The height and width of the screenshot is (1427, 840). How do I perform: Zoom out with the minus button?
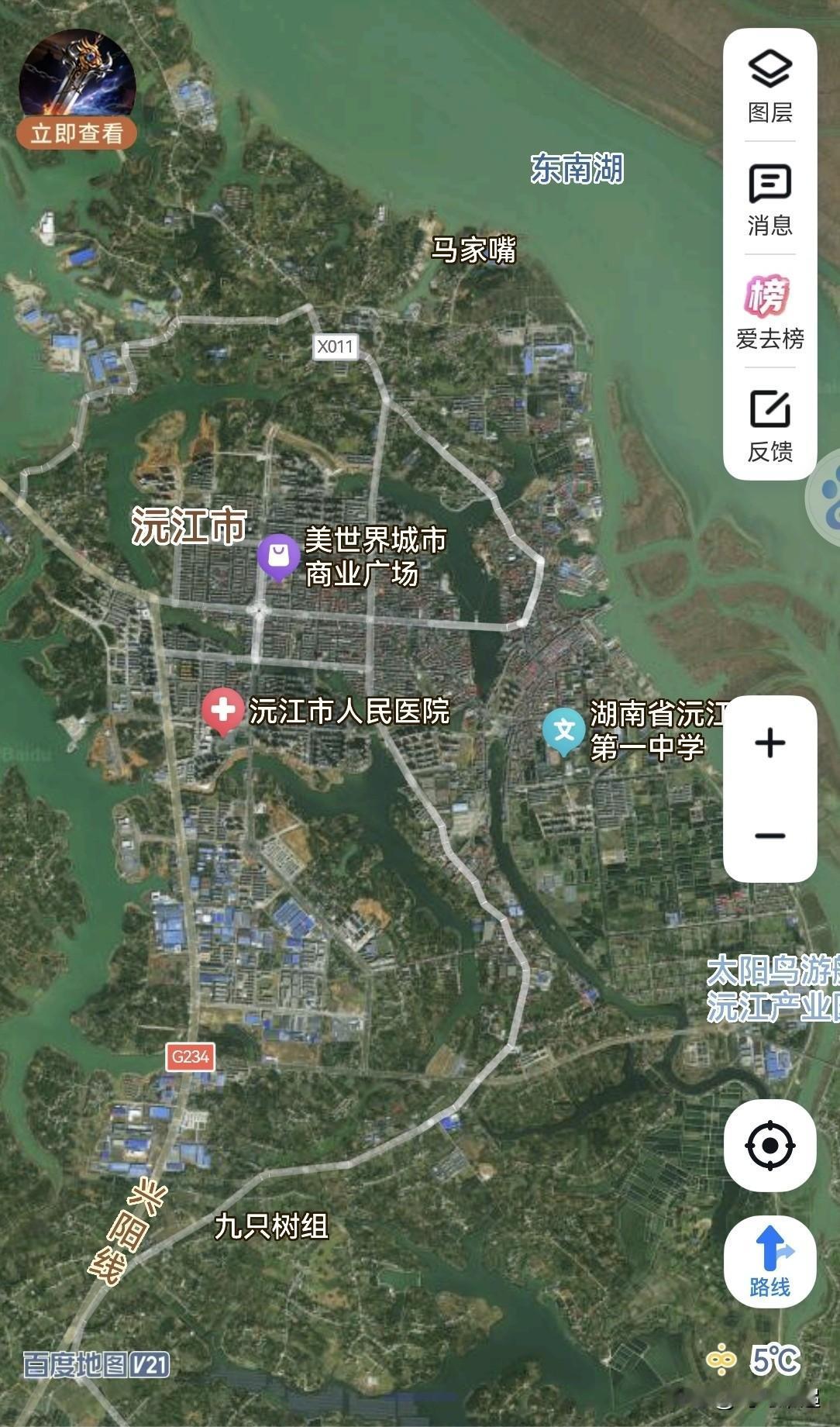(x=769, y=836)
